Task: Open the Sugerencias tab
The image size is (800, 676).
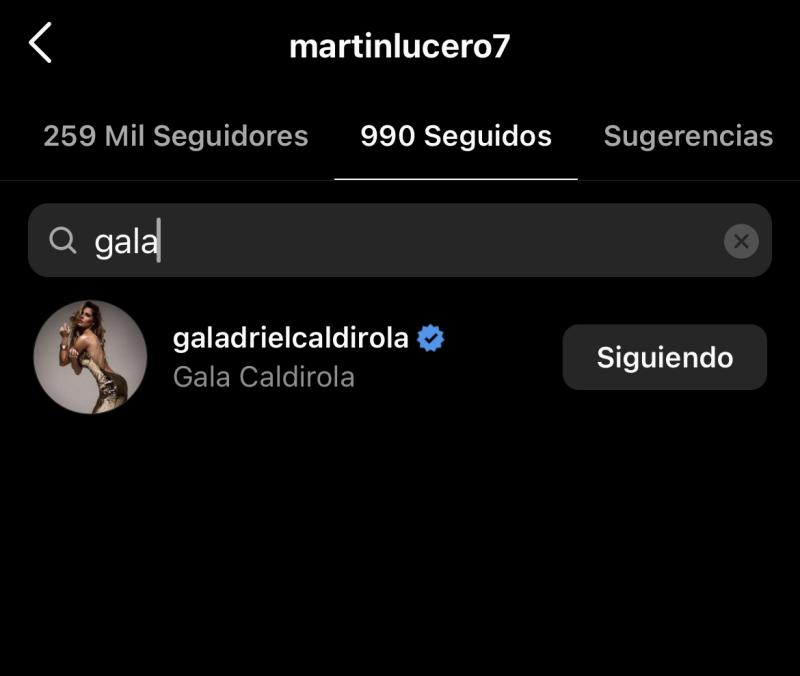Action: point(688,136)
